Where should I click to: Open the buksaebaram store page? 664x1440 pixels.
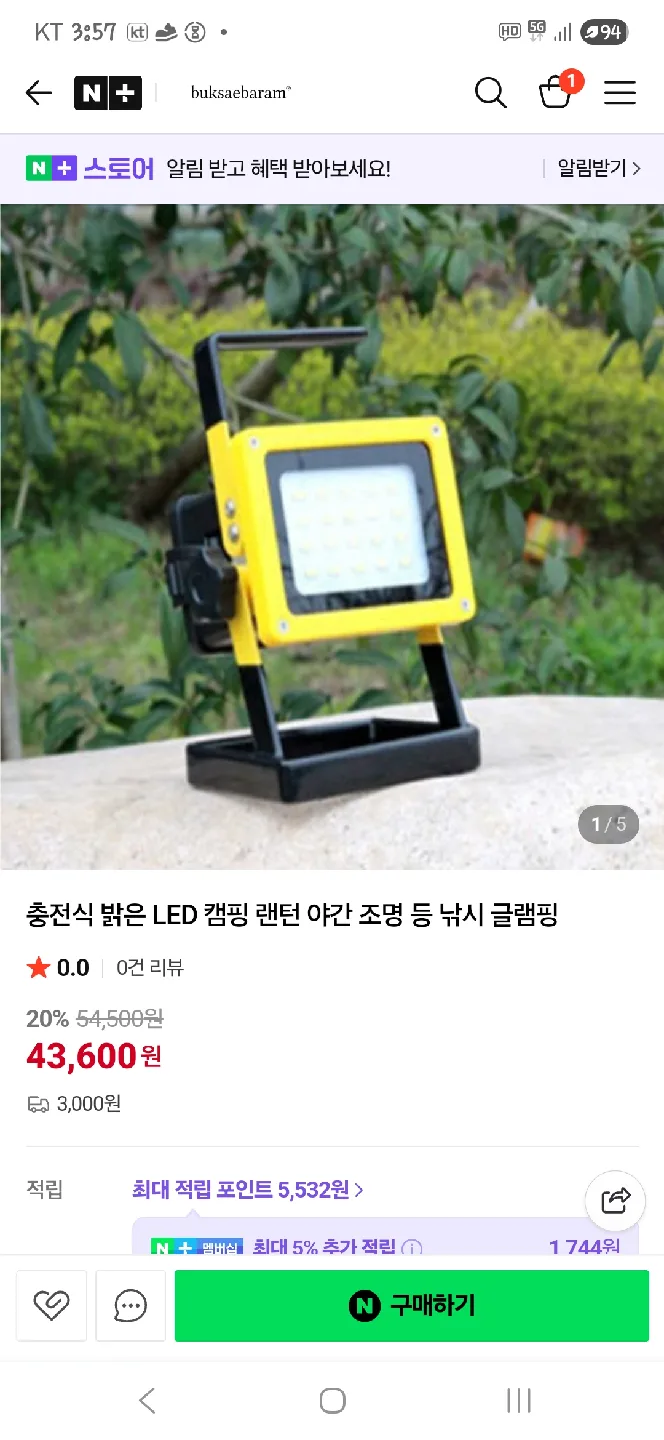(x=240, y=93)
